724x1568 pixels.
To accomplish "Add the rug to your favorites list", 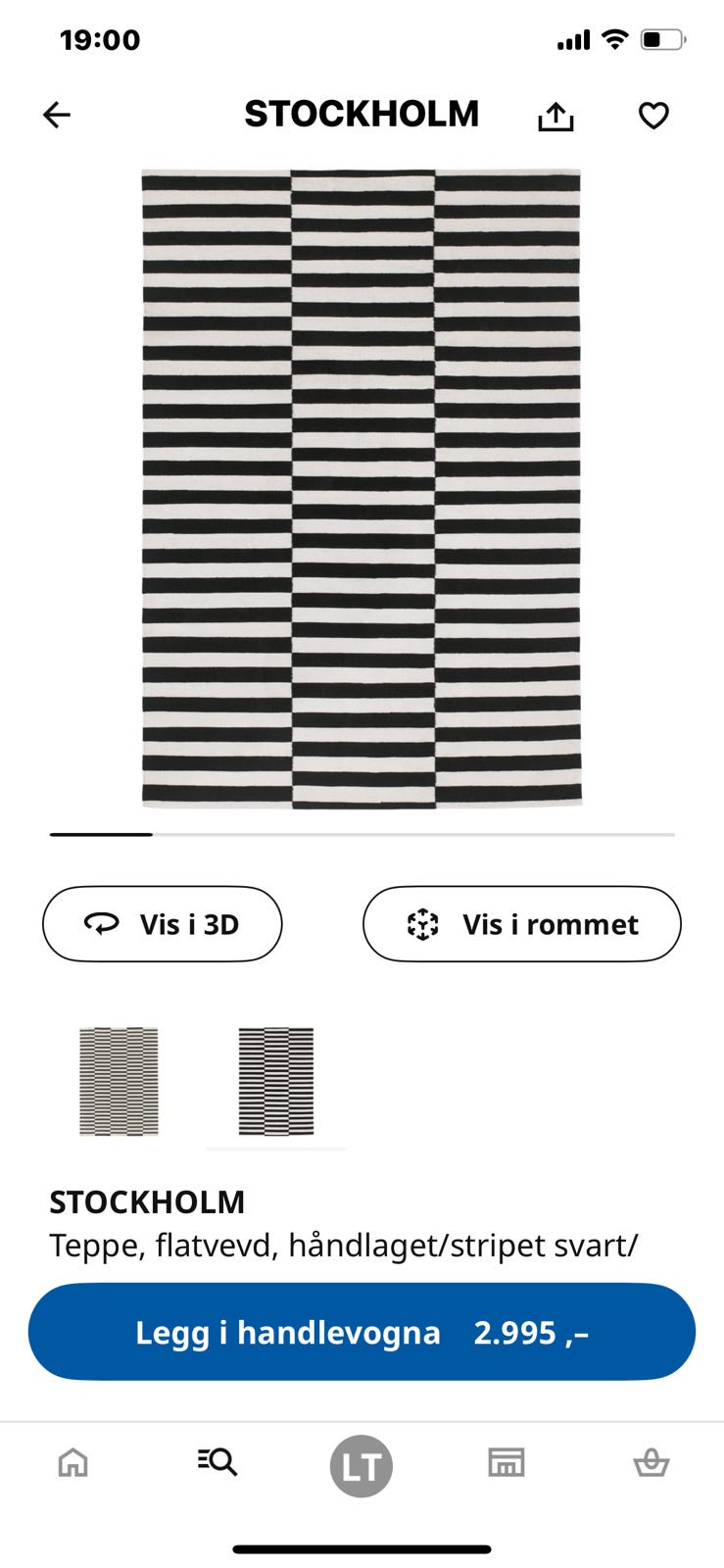I will coord(652,115).
